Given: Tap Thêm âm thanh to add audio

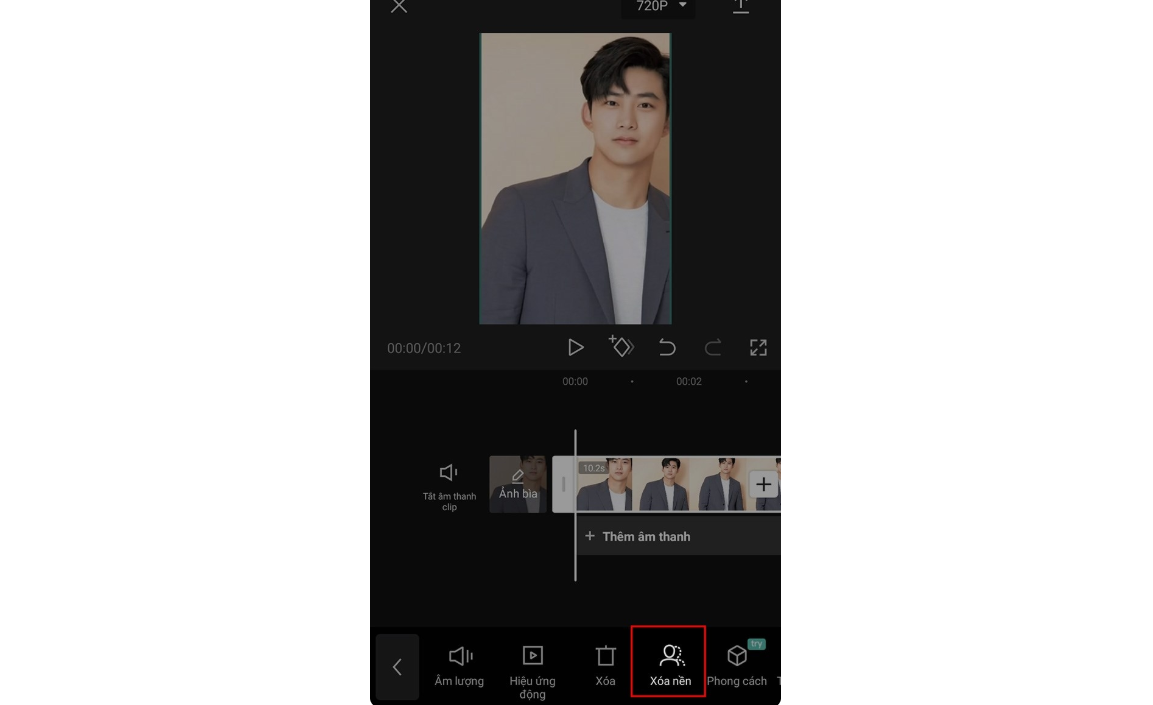Looking at the screenshot, I should (x=646, y=537).
